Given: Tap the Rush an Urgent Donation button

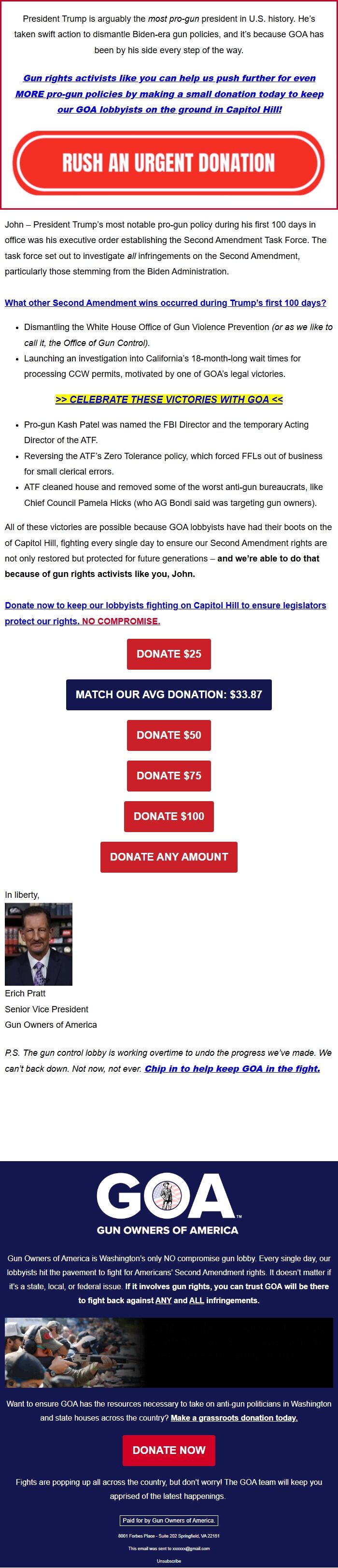Looking at the screenshot, I should tap(169, 162).
